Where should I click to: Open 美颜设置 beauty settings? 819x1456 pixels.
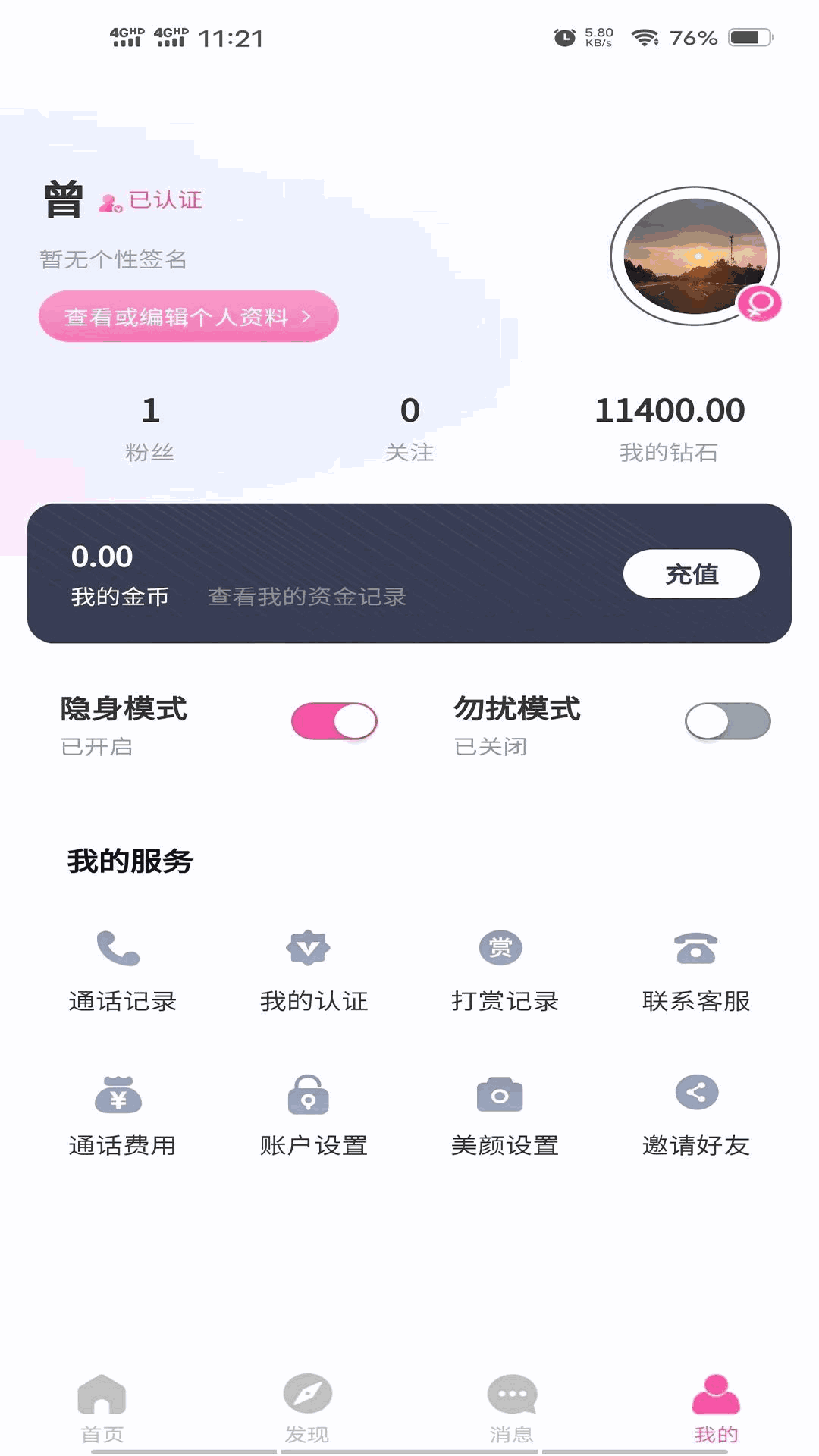pyautogui.click(x=504, y=1115)
